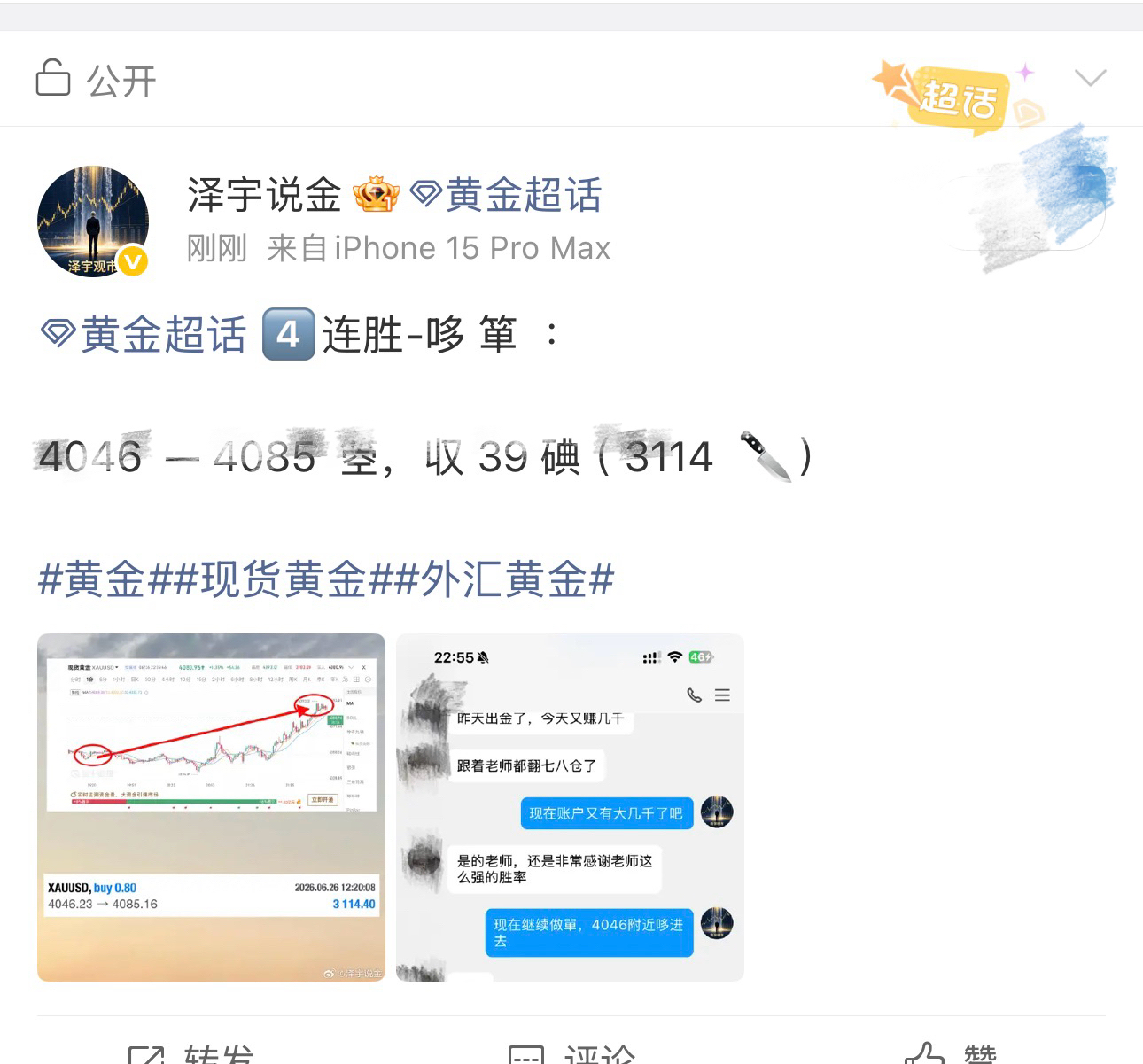Open the 黄金超话 link beside the username
Image resolution: width=1143 pixels, height=1064 pixels.
[507, 195]
